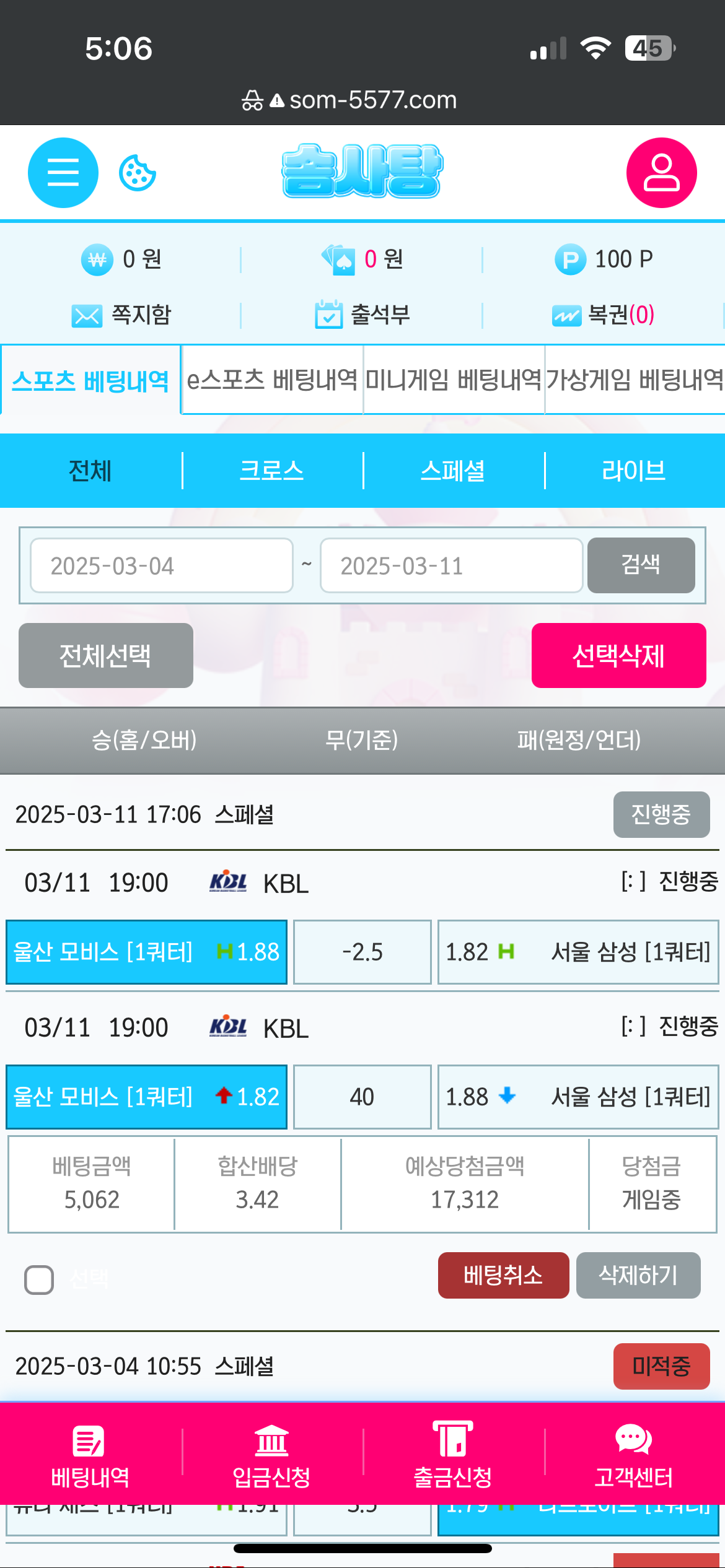
Task: Open the 복권 lottery link
Action: pyautogui.click(x=604, y=315)
